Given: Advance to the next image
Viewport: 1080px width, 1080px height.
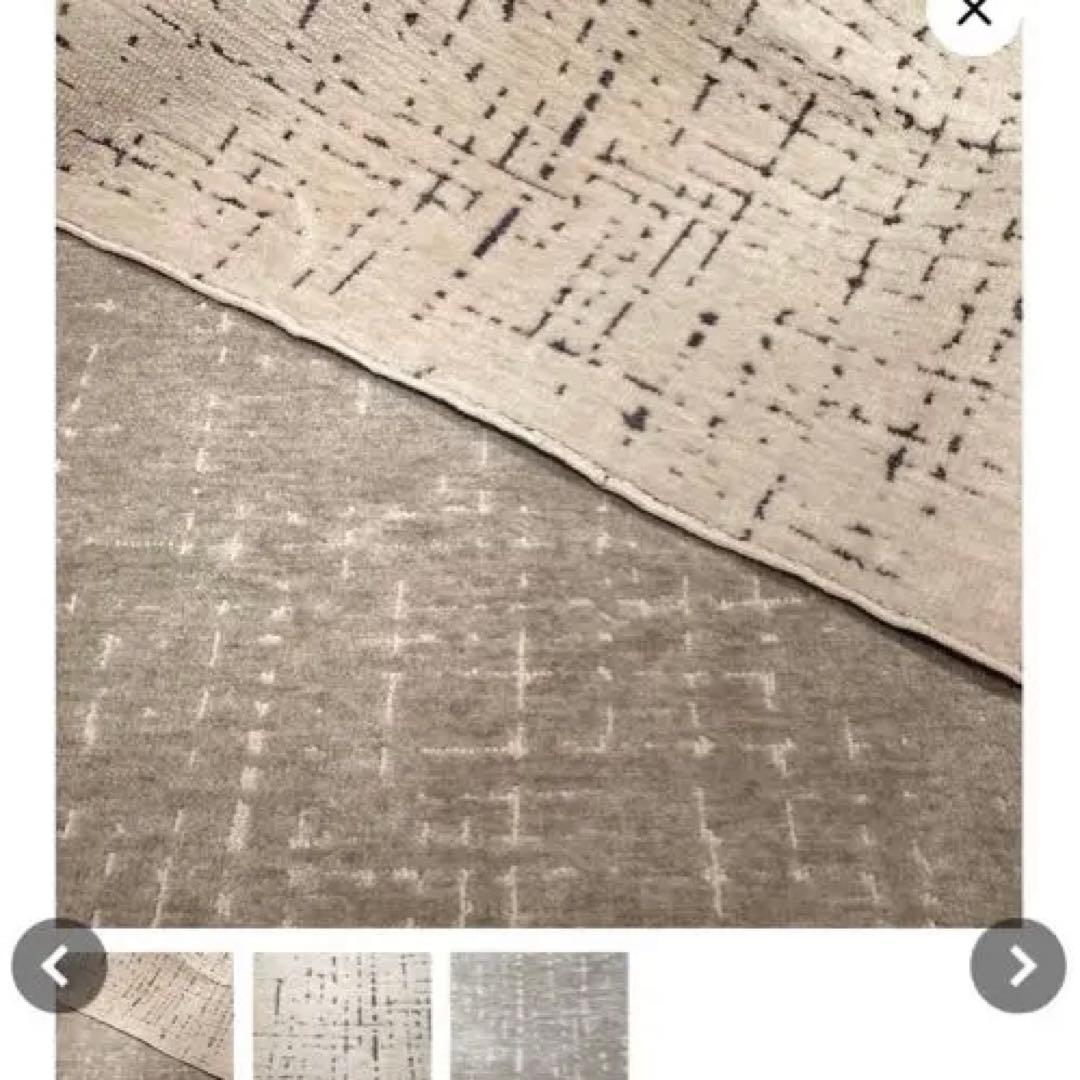Looking at the screenshot, I should tap(1018, 966).
